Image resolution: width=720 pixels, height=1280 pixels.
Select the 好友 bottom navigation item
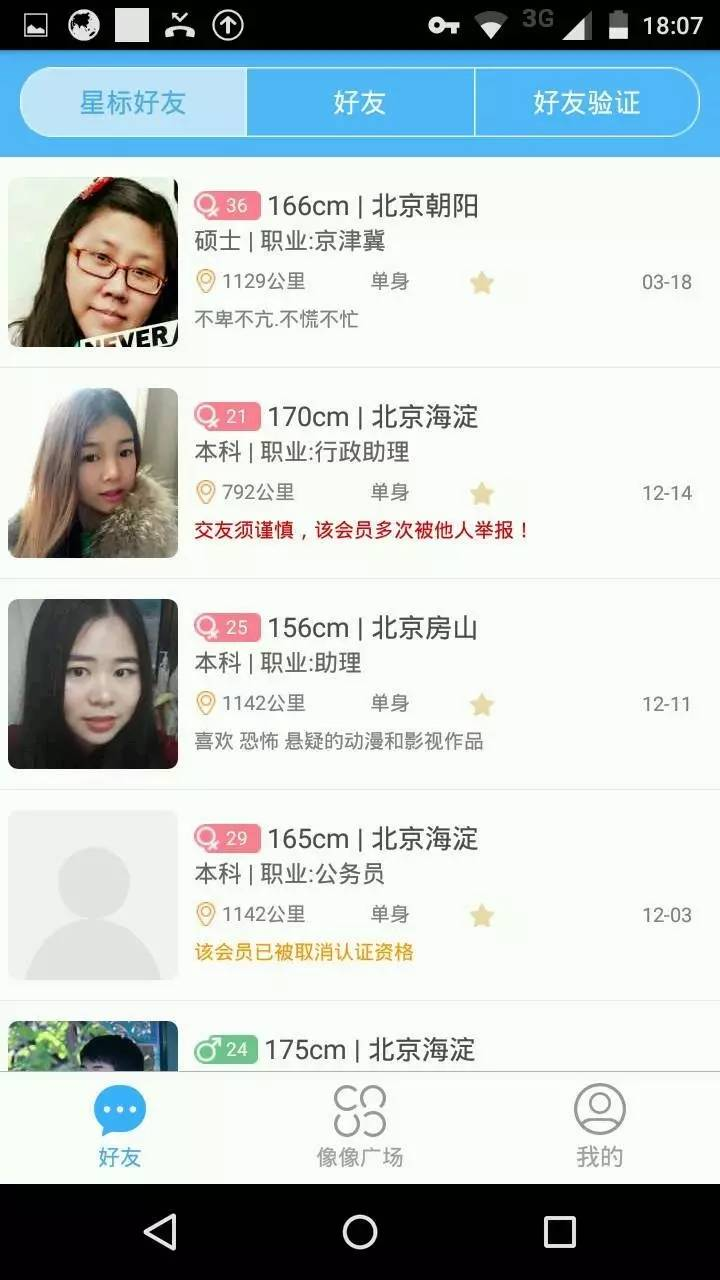120,1126
